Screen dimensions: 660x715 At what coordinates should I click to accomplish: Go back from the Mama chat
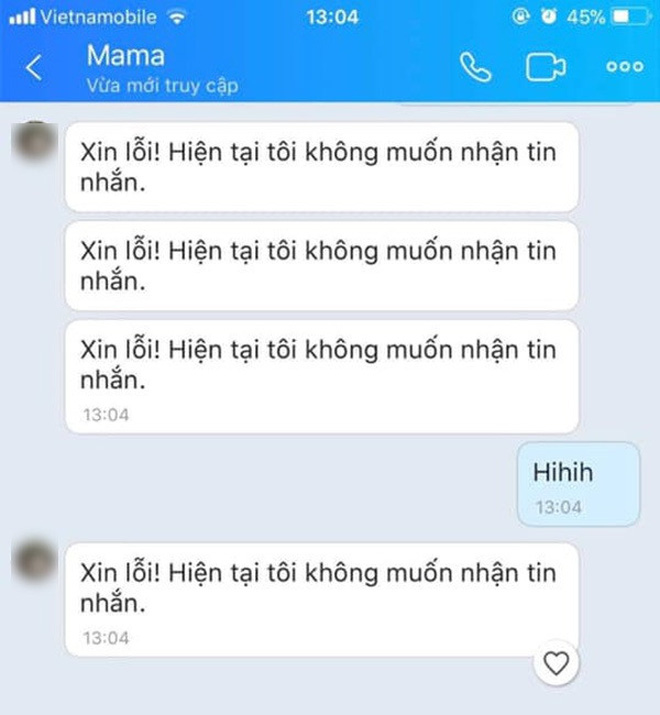[x=34, y=67]
